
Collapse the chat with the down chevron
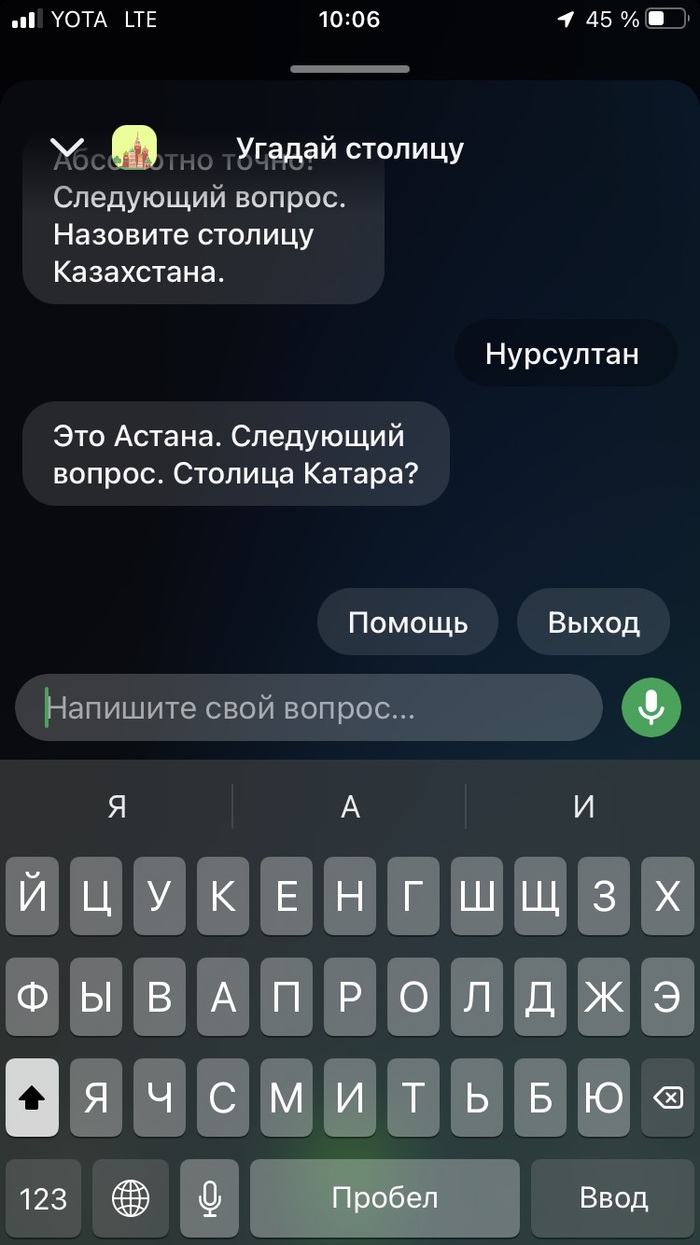[x=67, y=150]
